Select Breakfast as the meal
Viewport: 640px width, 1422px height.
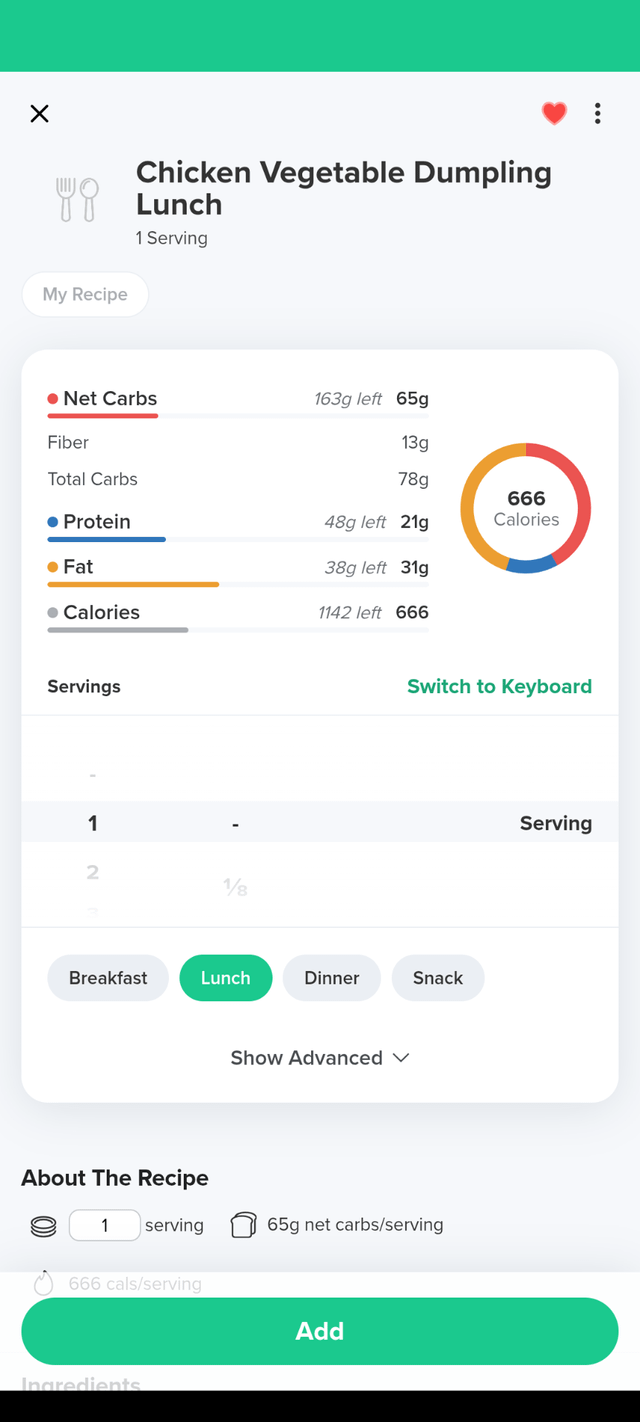pyautogui.click(x=108, y=978)
